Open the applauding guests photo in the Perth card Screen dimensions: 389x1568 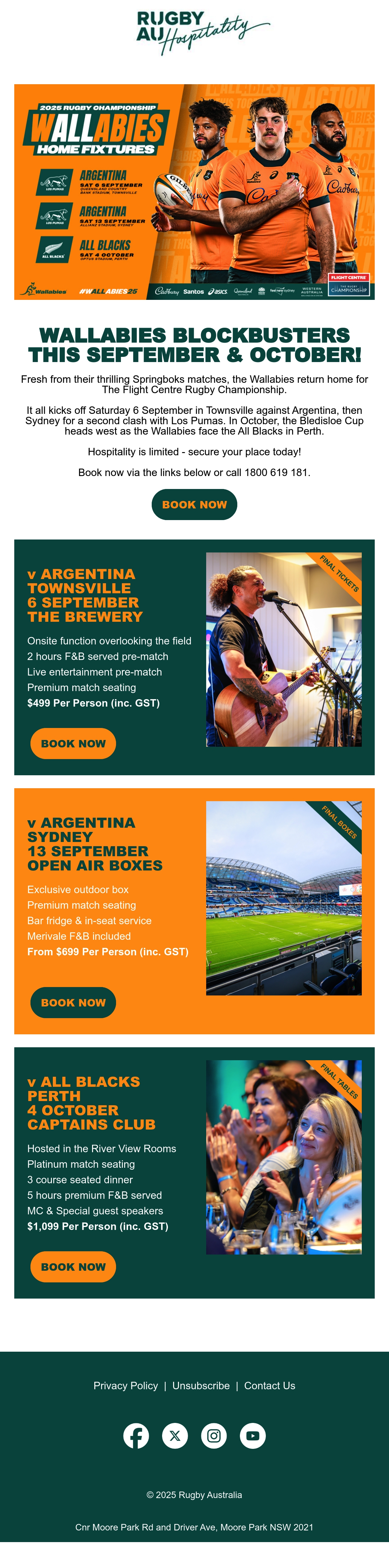click(284, 1156)
